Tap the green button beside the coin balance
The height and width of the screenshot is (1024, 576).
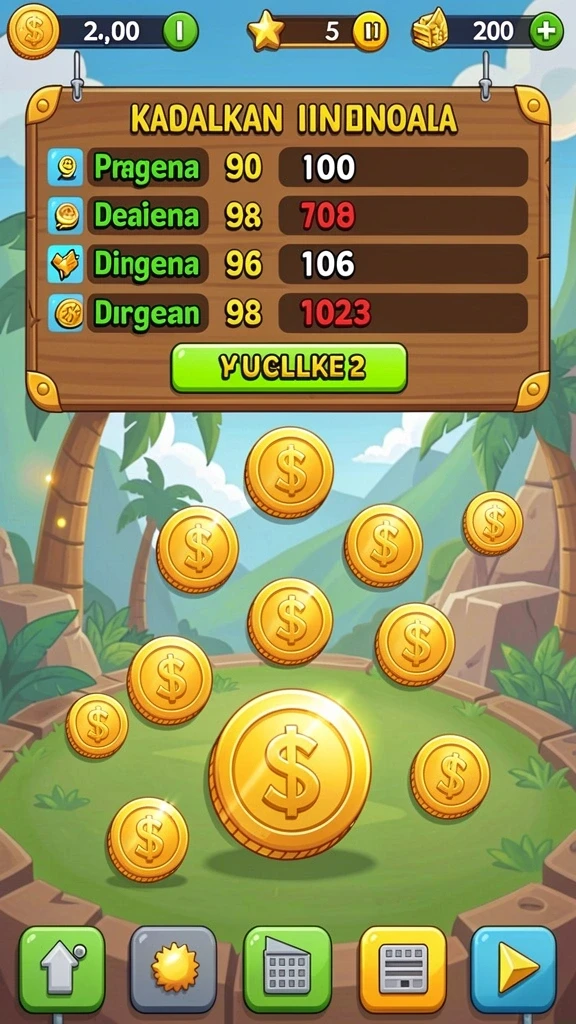(x=180, y=31)
